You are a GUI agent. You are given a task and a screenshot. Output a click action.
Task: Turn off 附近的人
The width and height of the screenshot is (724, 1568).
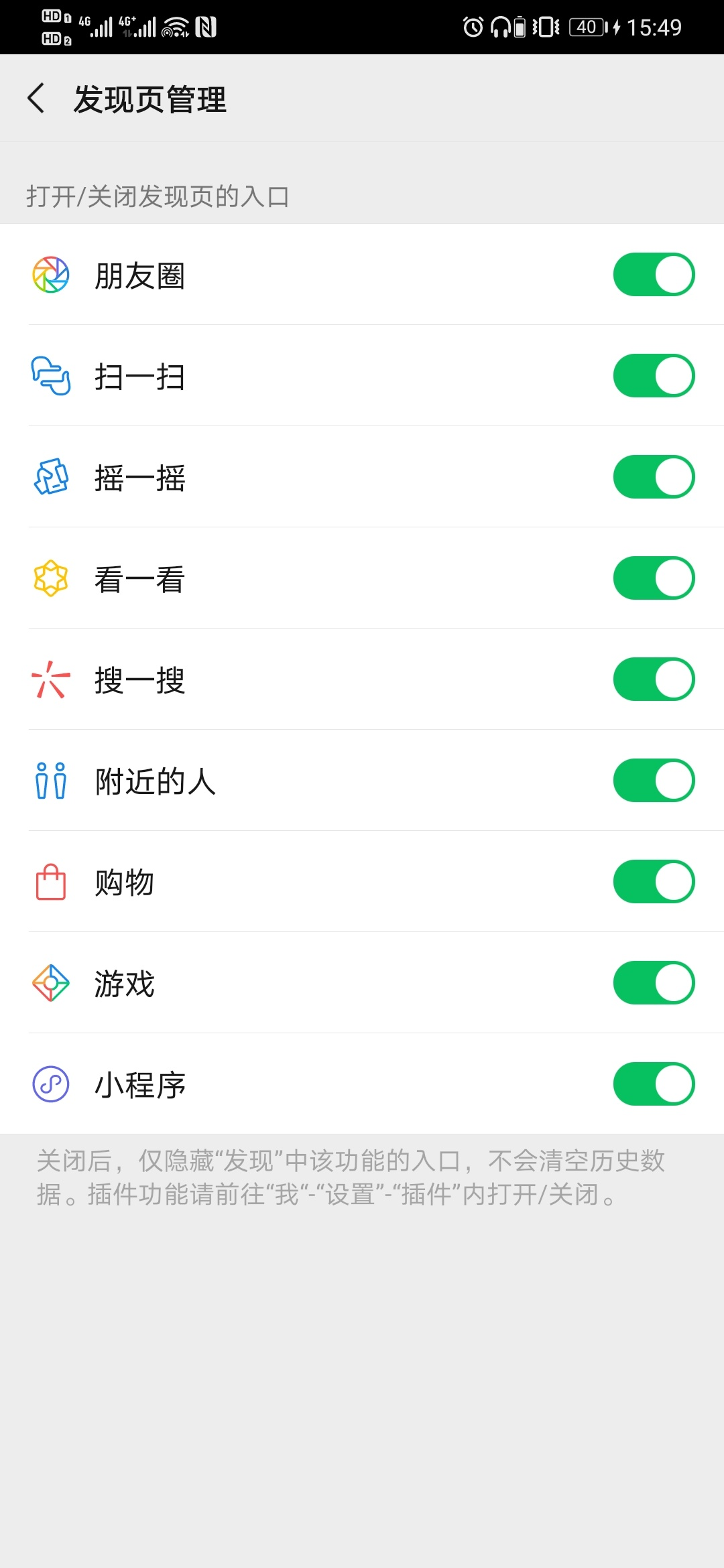[654, 781]
